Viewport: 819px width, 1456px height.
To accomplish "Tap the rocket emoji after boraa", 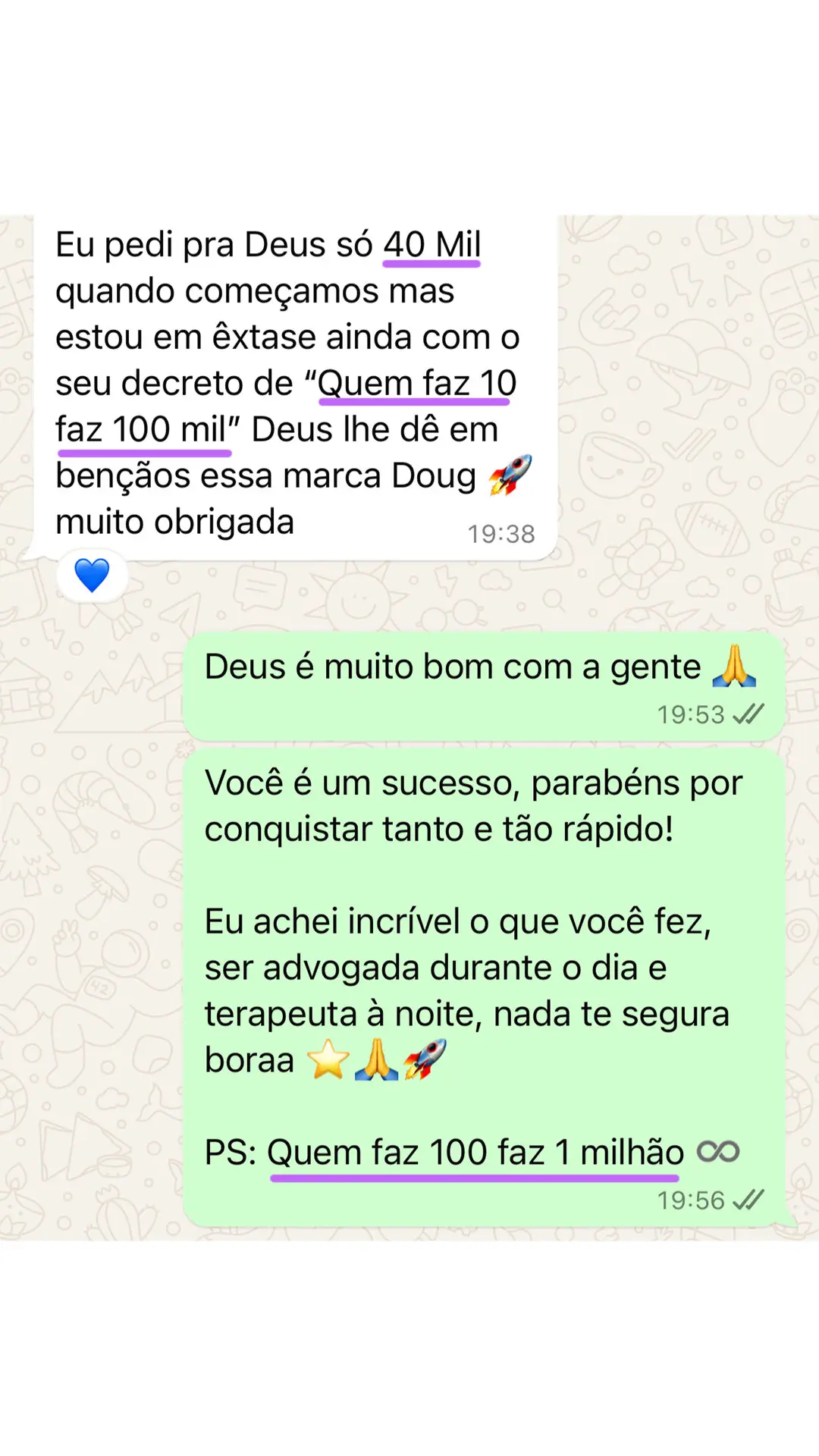I will tap(425, 1059).
